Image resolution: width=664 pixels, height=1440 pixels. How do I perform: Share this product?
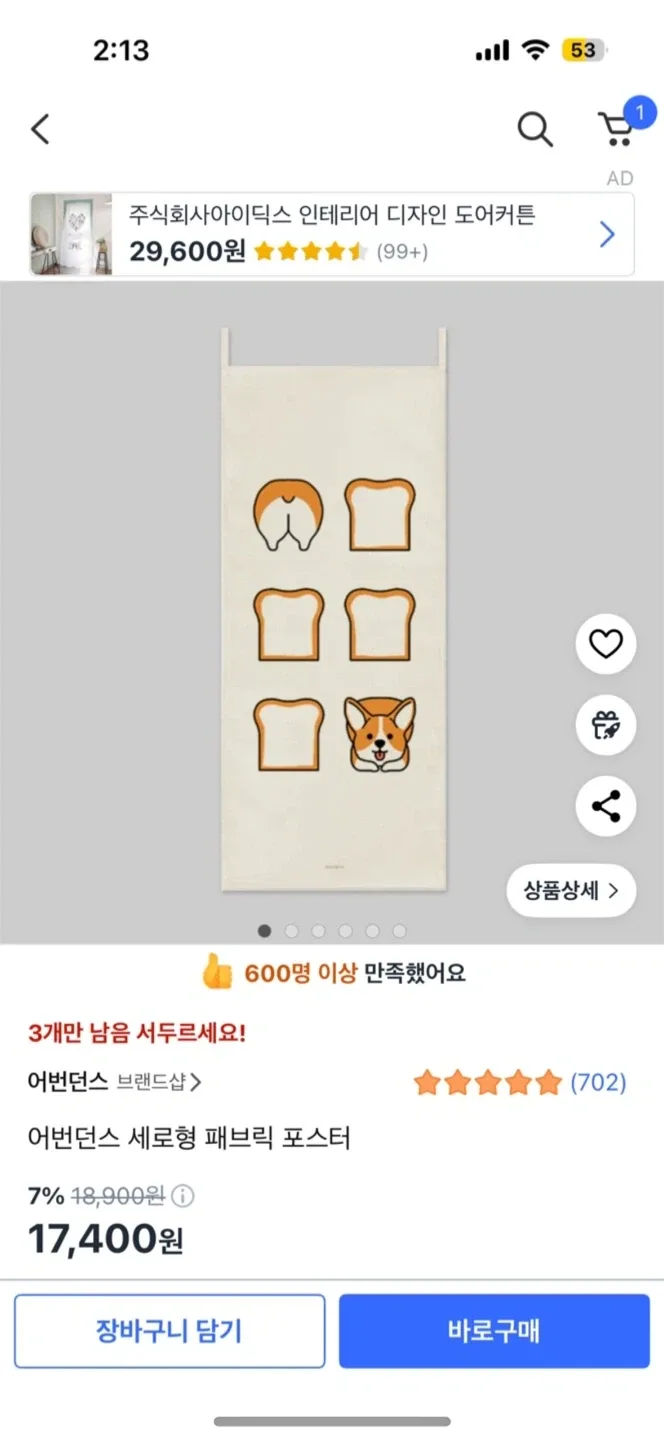(606, 806)
